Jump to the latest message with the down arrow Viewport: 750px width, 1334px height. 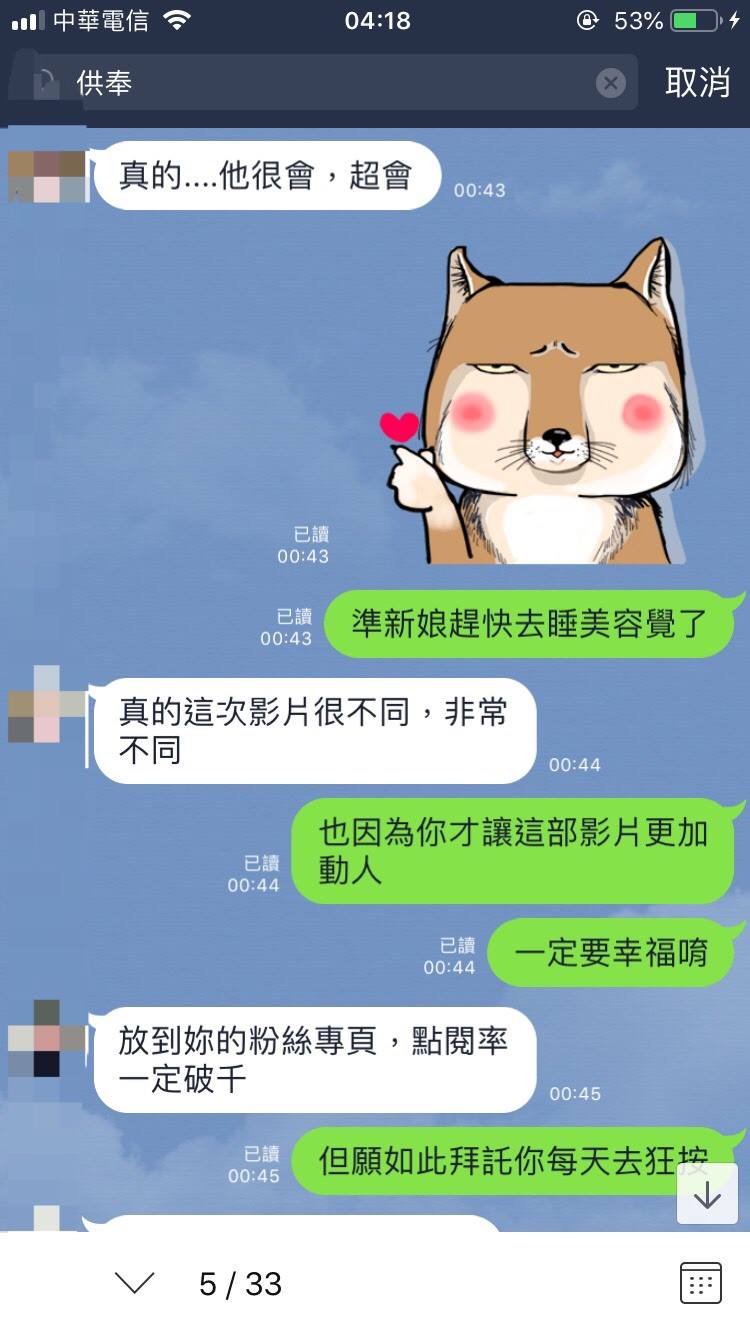(707, 1194)
